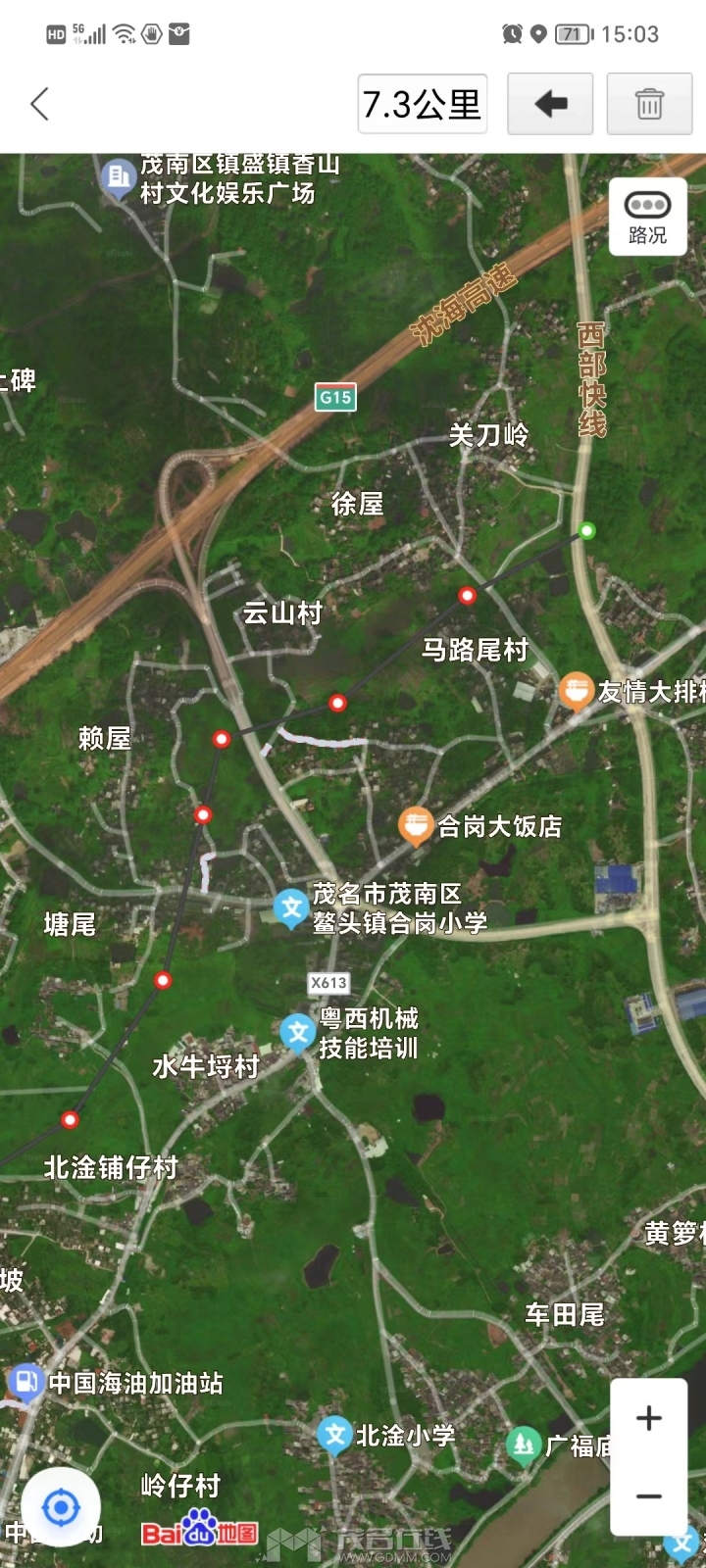Viewport: 706px width, 1568px height.
Task: Center the map on my location
Action: tap(61, 1507)
